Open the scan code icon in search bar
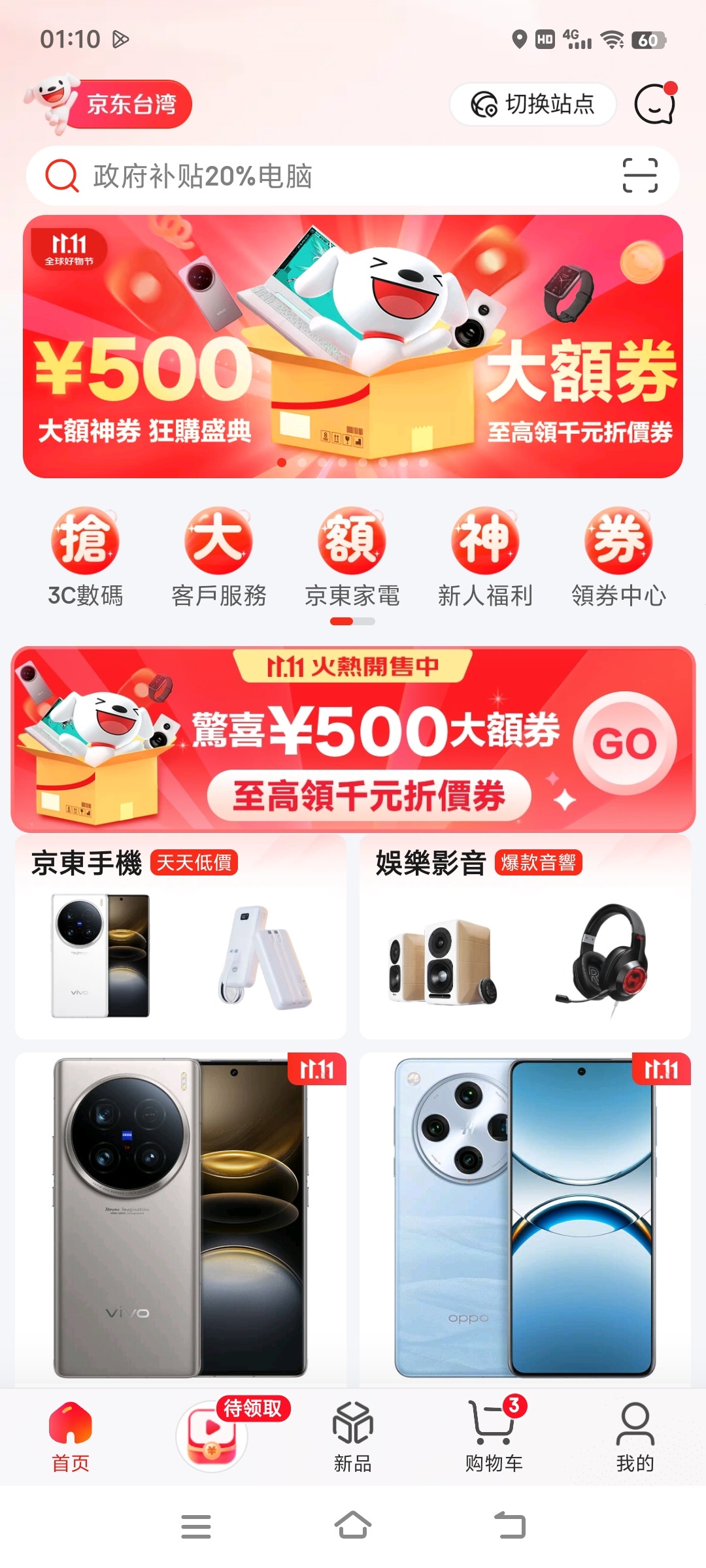The image size is (706, 1568). click(639, 176)
